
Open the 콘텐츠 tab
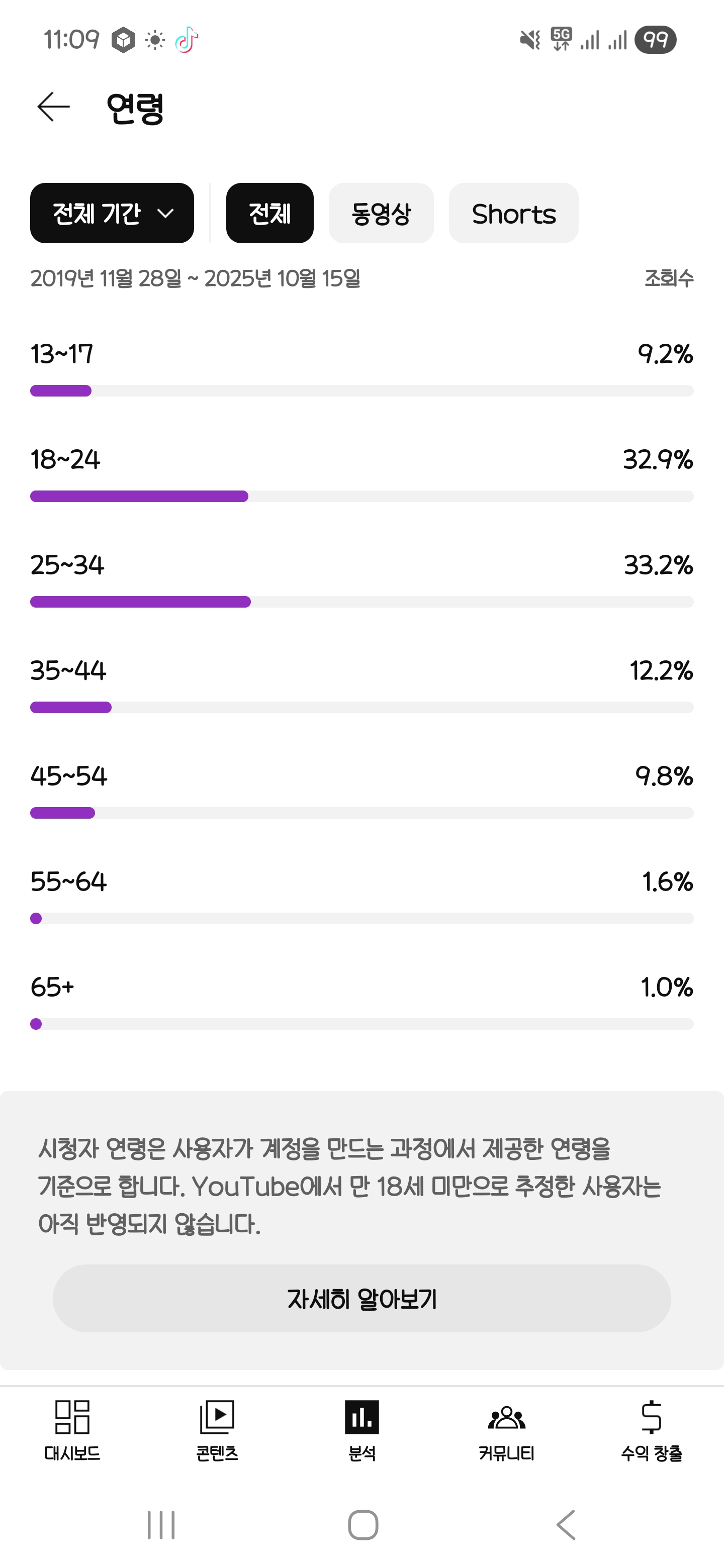[217, 1430]
